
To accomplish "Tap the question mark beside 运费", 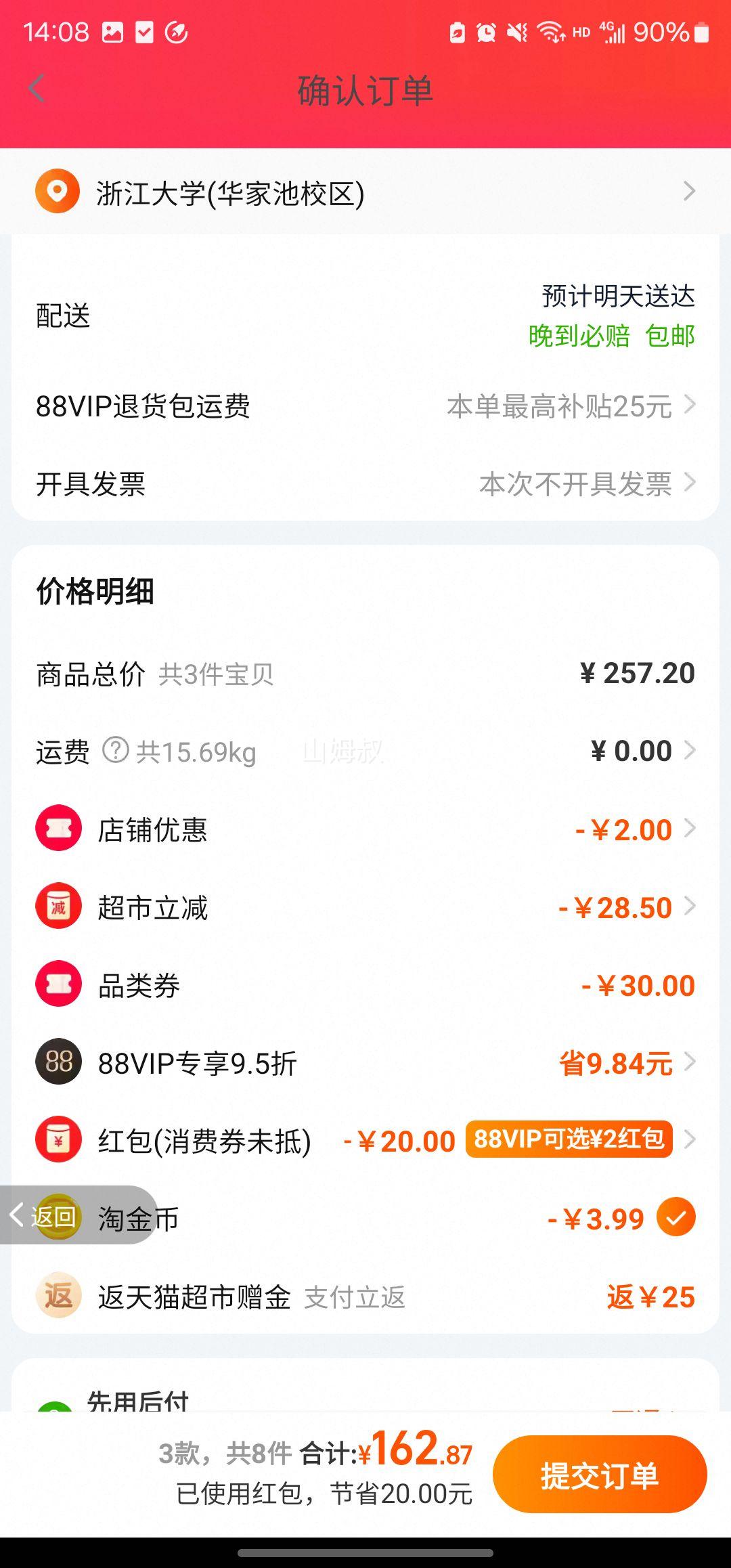I will coord(115,750).
